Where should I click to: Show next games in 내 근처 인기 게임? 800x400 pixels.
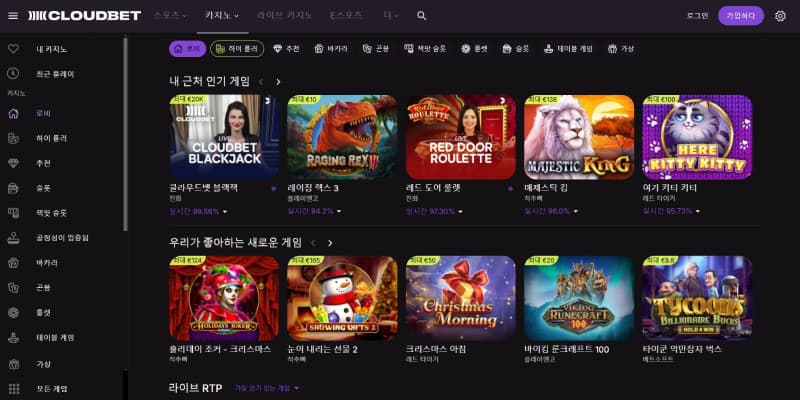click(x=278, y=81)
